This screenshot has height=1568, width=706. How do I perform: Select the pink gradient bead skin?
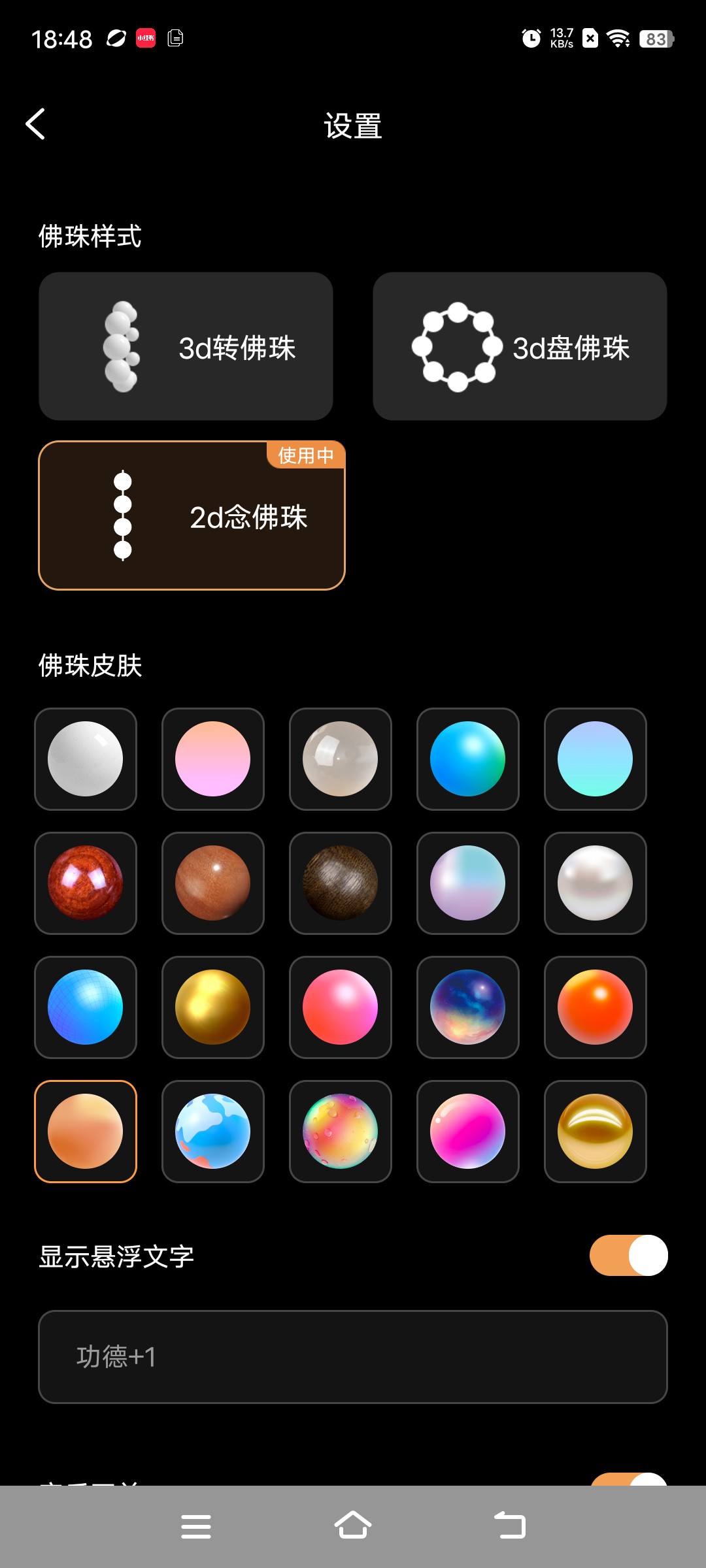click(x=213, y=759)
